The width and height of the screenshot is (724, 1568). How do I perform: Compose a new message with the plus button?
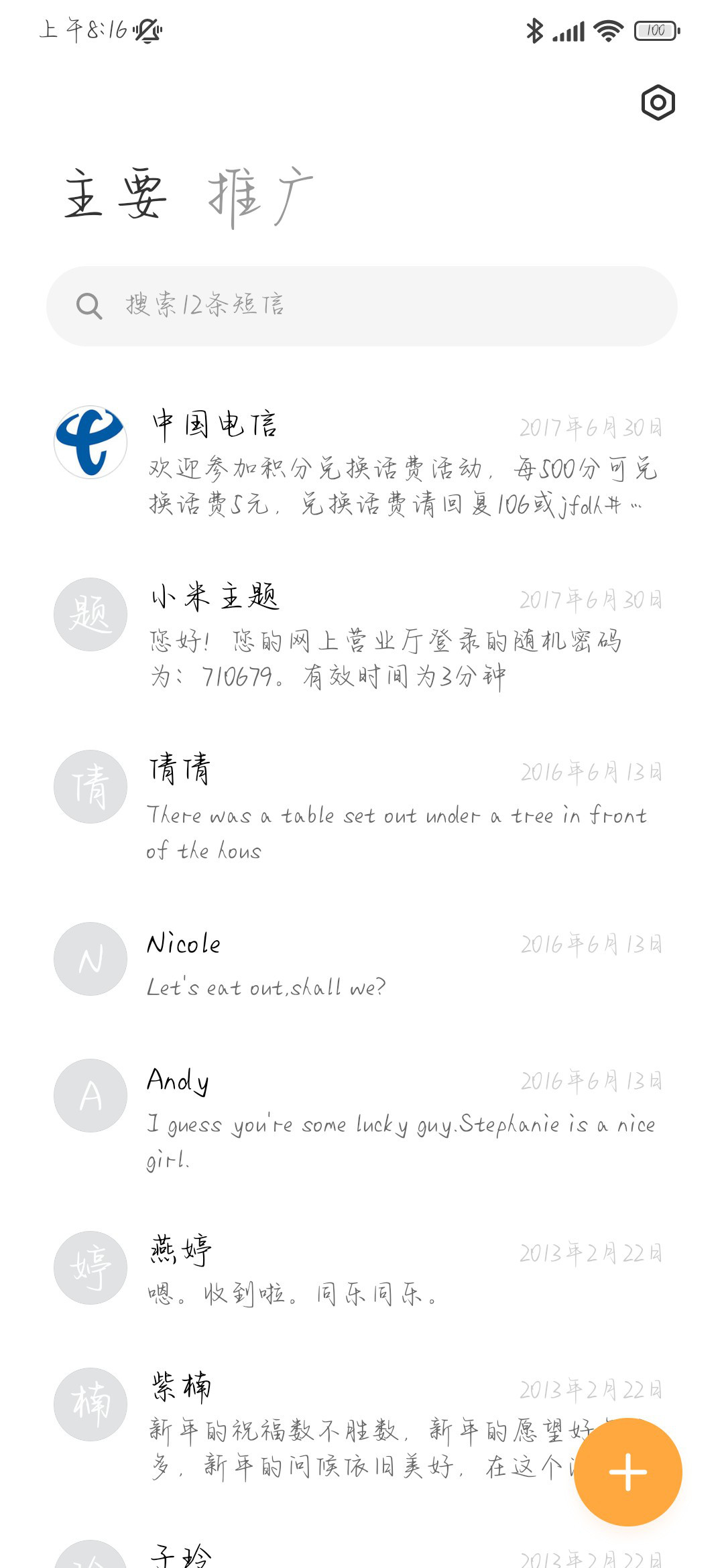[628, 1472]
